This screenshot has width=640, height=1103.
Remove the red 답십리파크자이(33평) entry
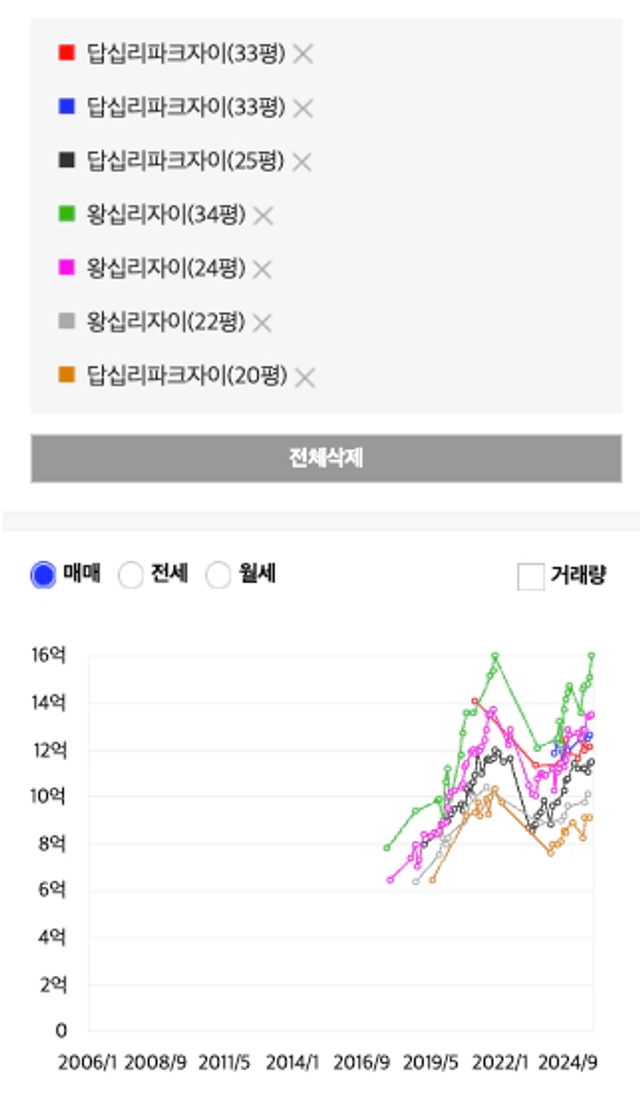pos(303,54)
